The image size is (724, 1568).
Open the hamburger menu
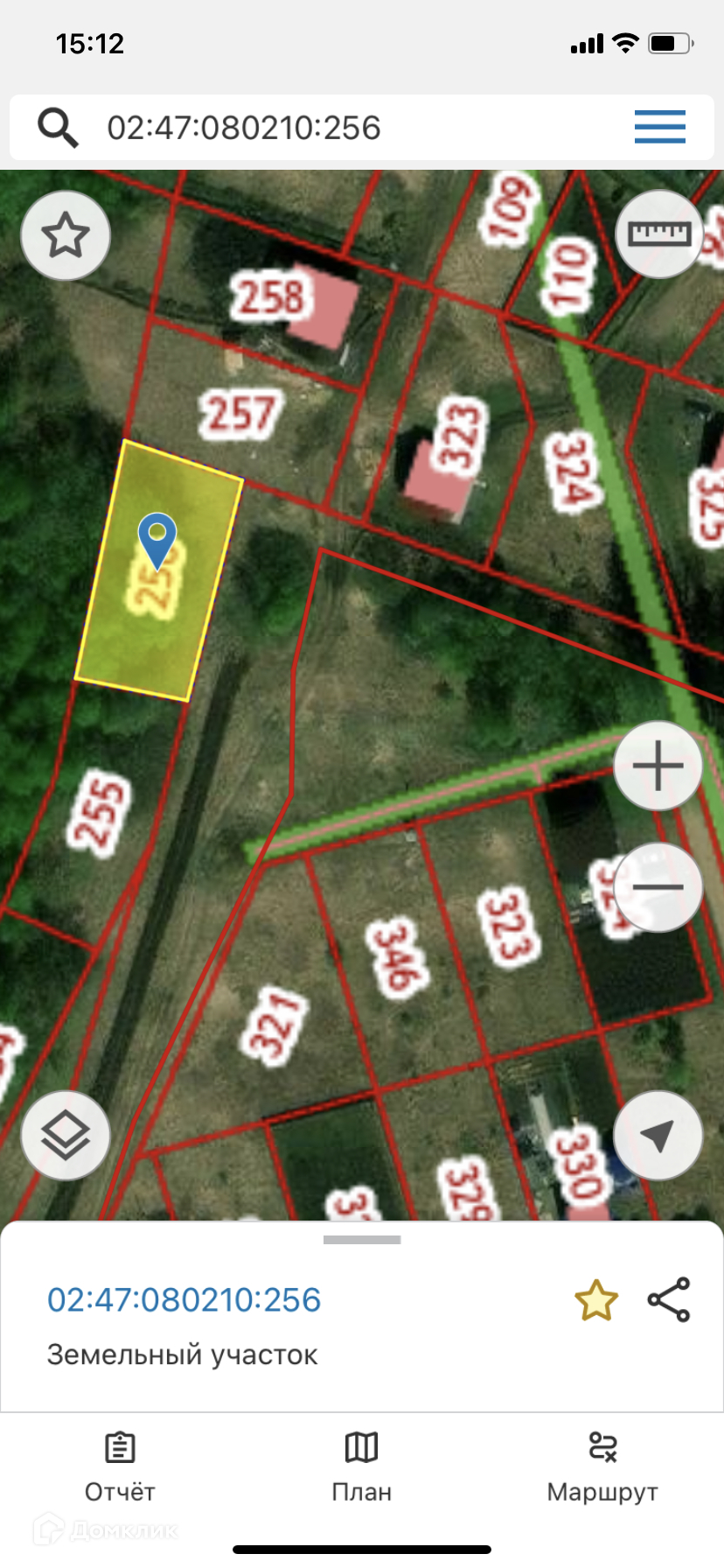(x=660, y=128)
